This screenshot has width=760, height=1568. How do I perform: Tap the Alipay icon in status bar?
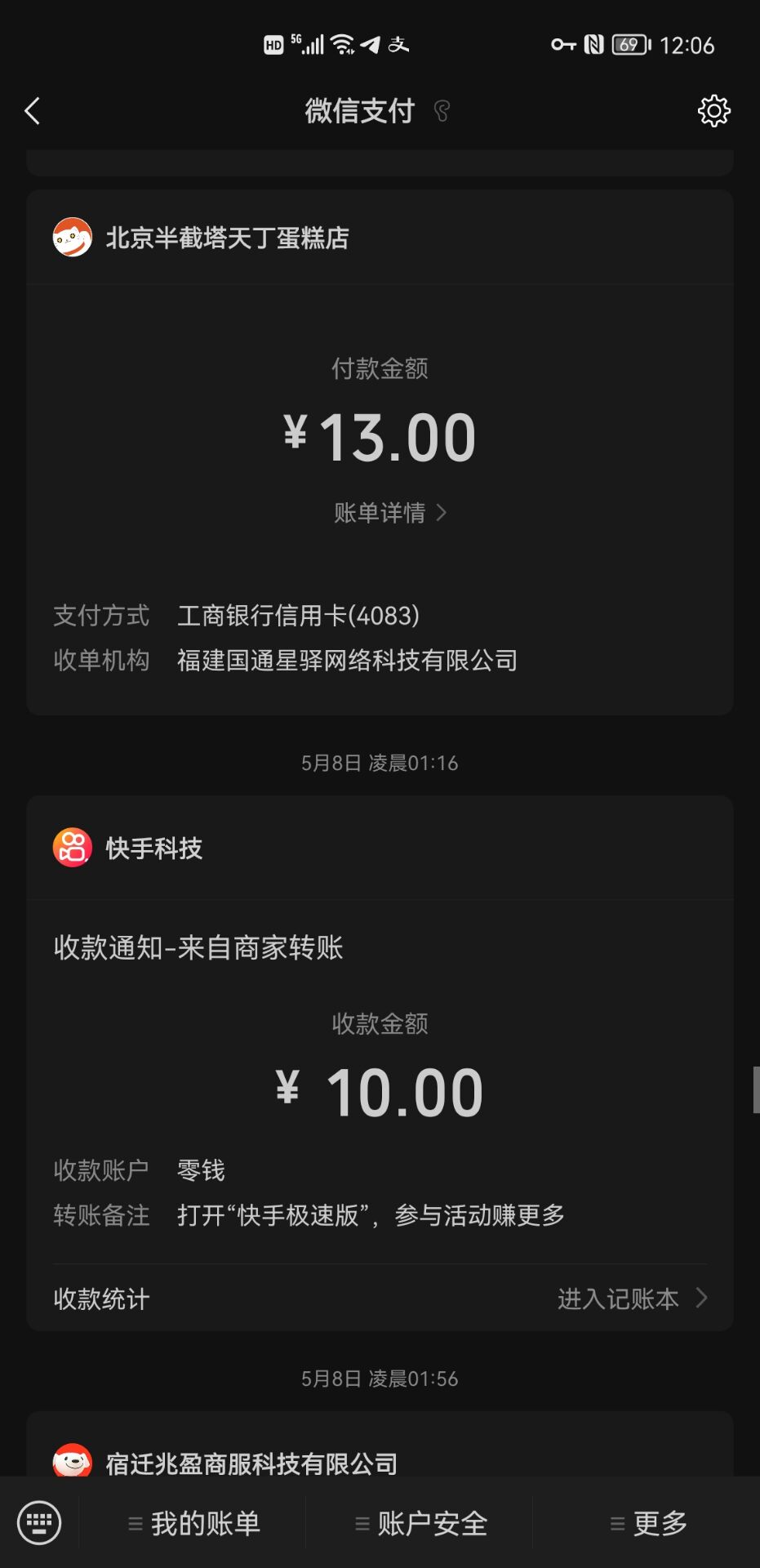[402, 45]
